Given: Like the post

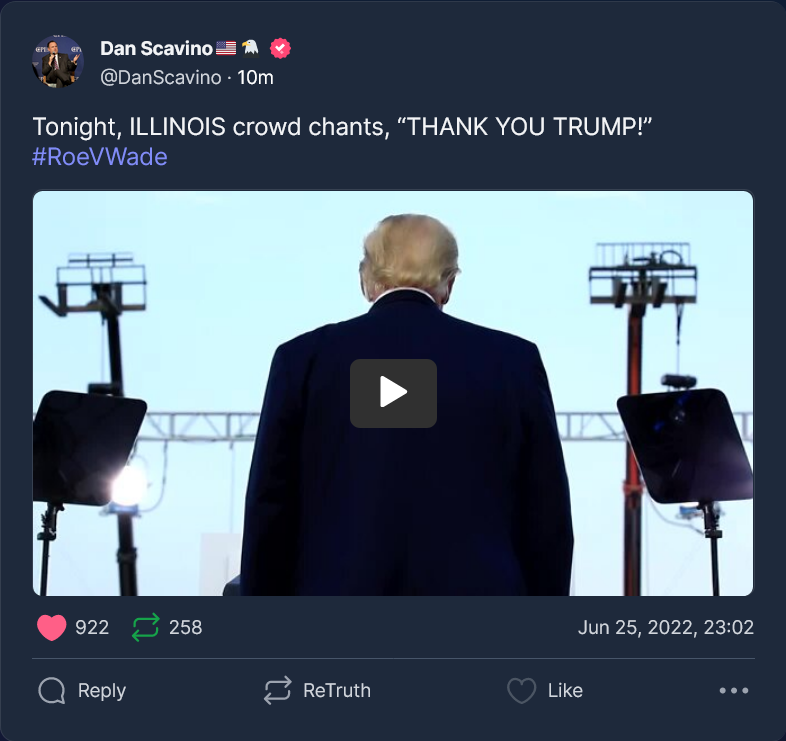Looking at the screenshot, I should click(x=545, y=690).
